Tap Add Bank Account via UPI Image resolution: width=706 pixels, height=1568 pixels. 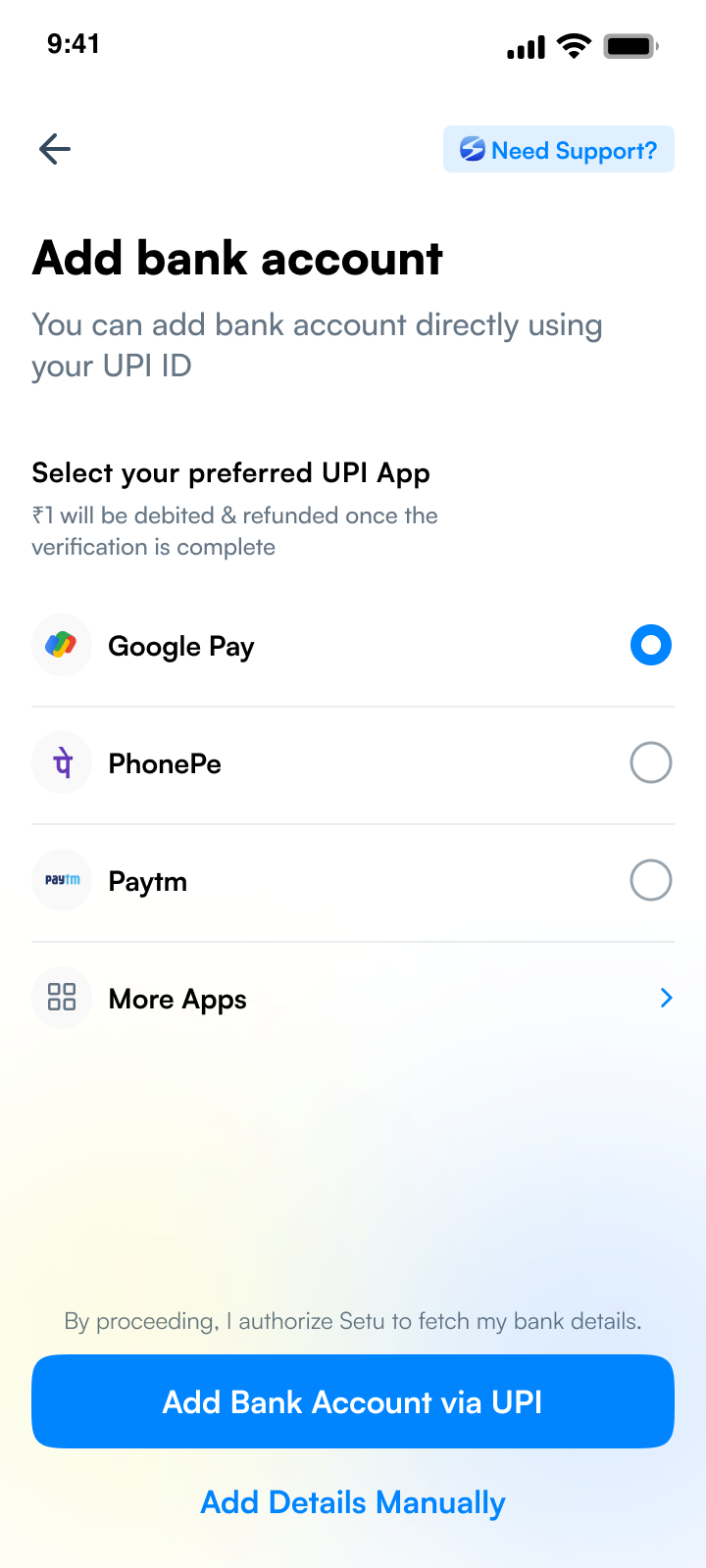353,1401
